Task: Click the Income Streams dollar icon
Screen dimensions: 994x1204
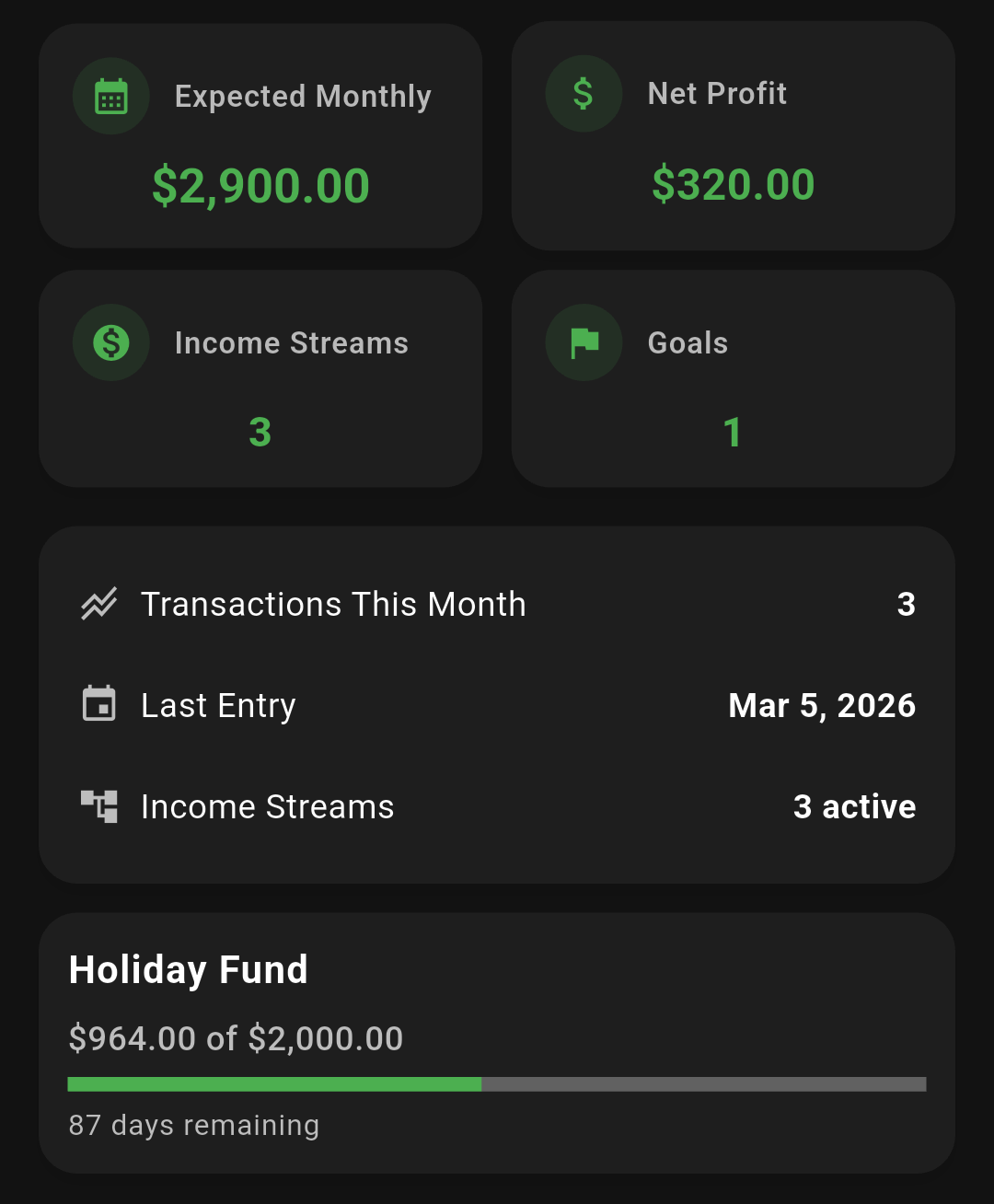Action: [110, 342]
